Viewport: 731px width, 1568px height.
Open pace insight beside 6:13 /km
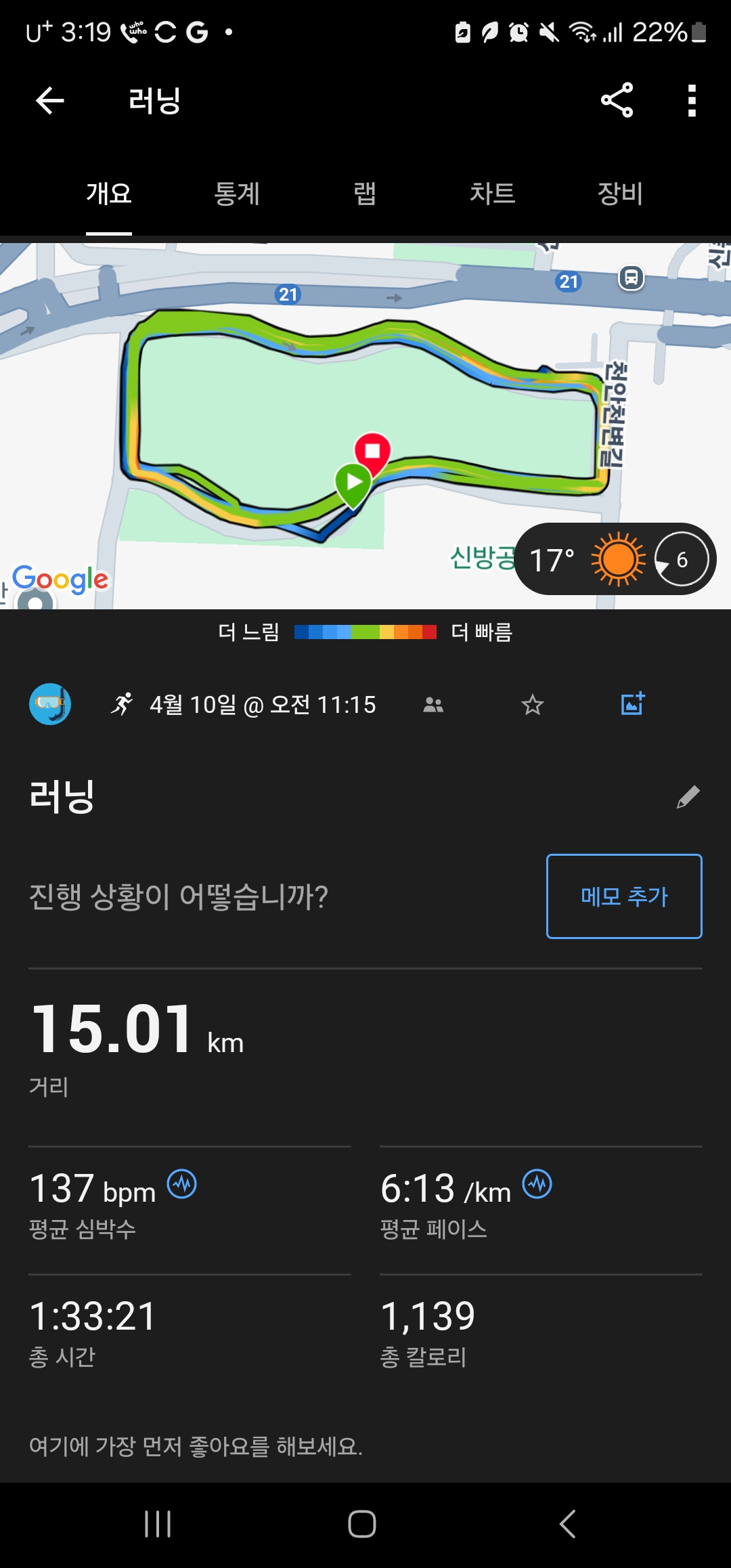point(537,1184)
